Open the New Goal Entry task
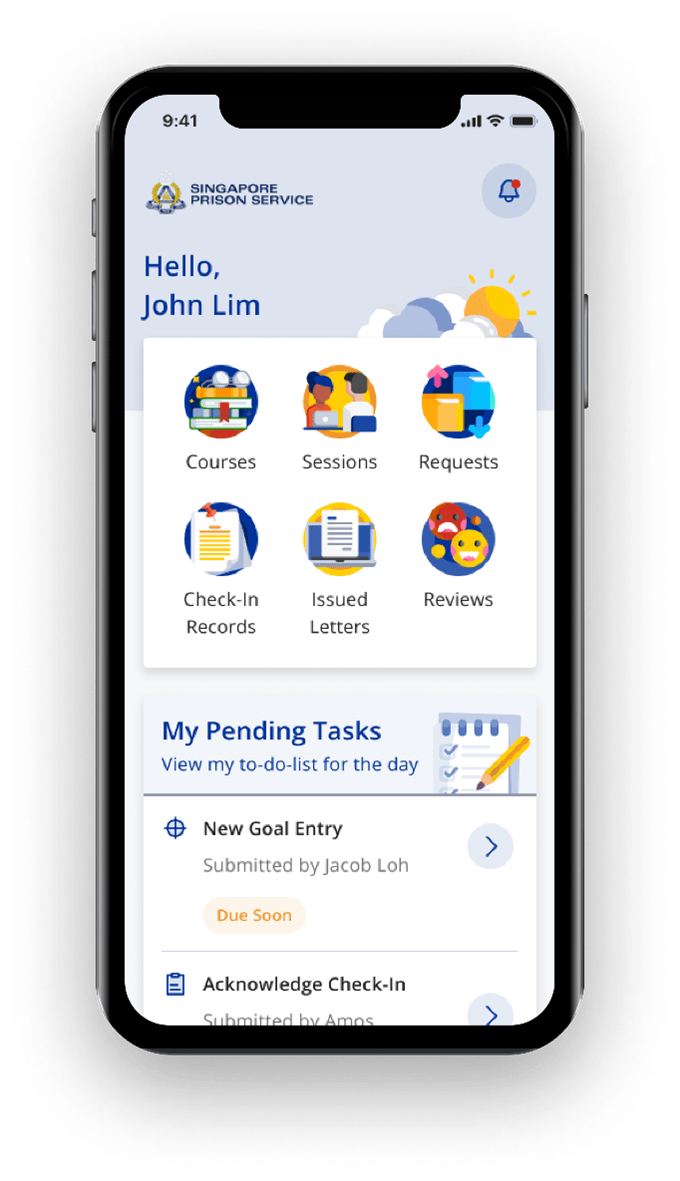Screen dimensions: 680x1181 pyautogui.click(x=273, y=829)
